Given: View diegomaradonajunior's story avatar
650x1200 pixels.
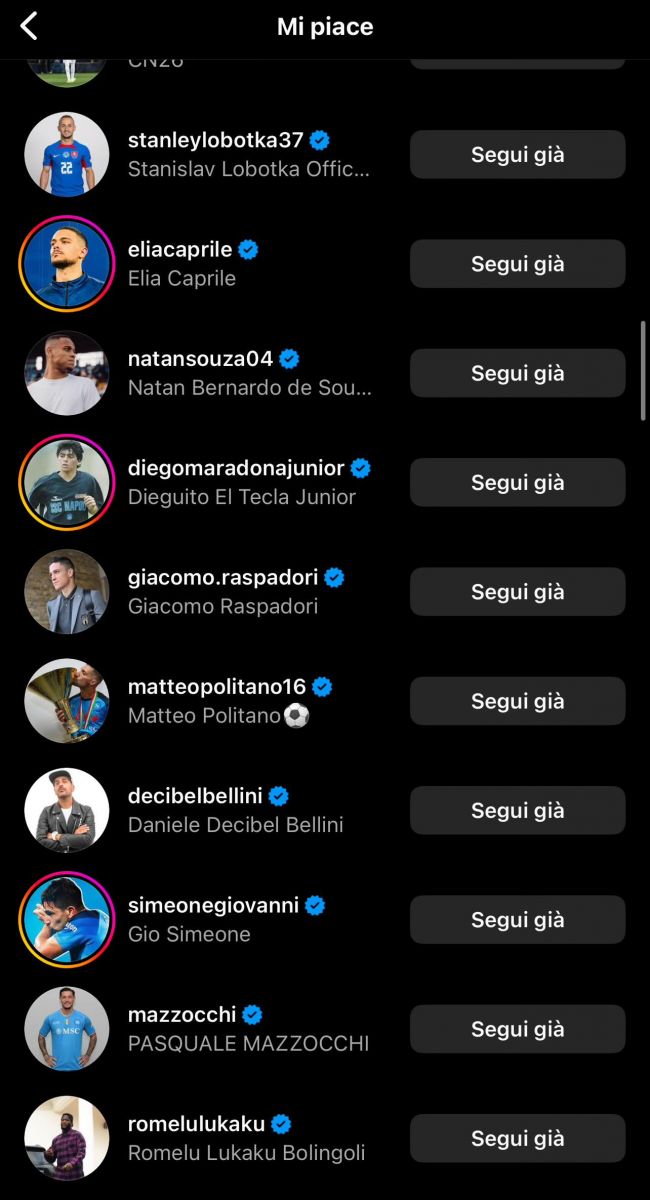Looking at the screenshot, I should coord(67,482).
